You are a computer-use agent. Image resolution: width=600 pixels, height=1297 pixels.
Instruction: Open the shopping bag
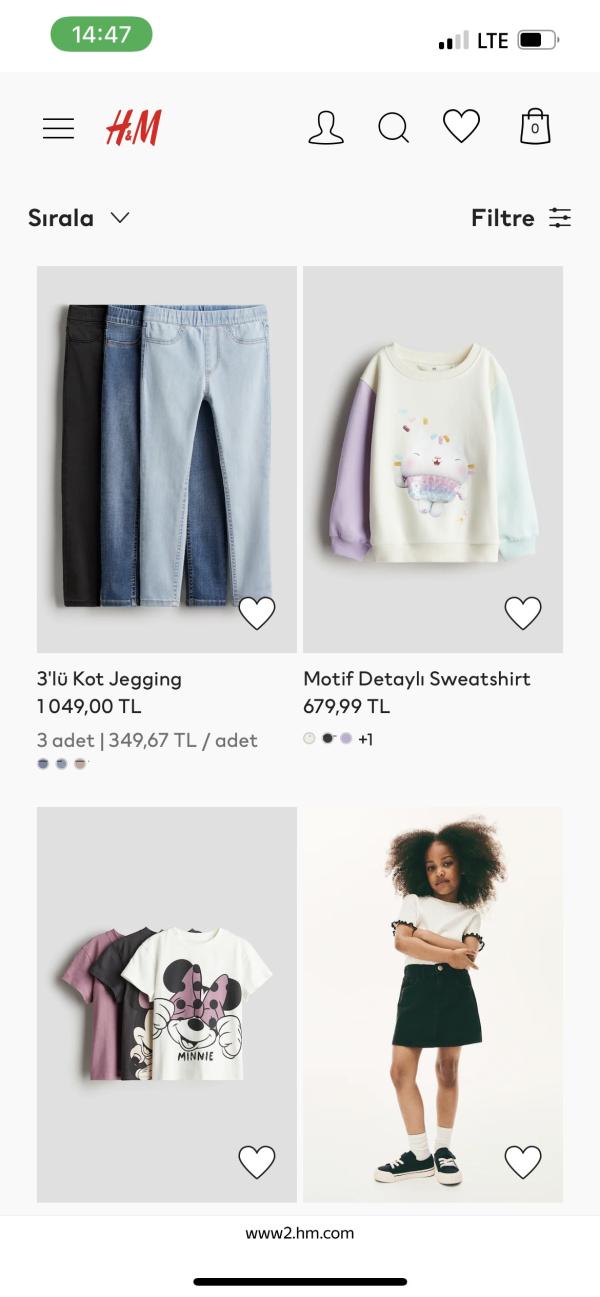(x=535, y=127)
